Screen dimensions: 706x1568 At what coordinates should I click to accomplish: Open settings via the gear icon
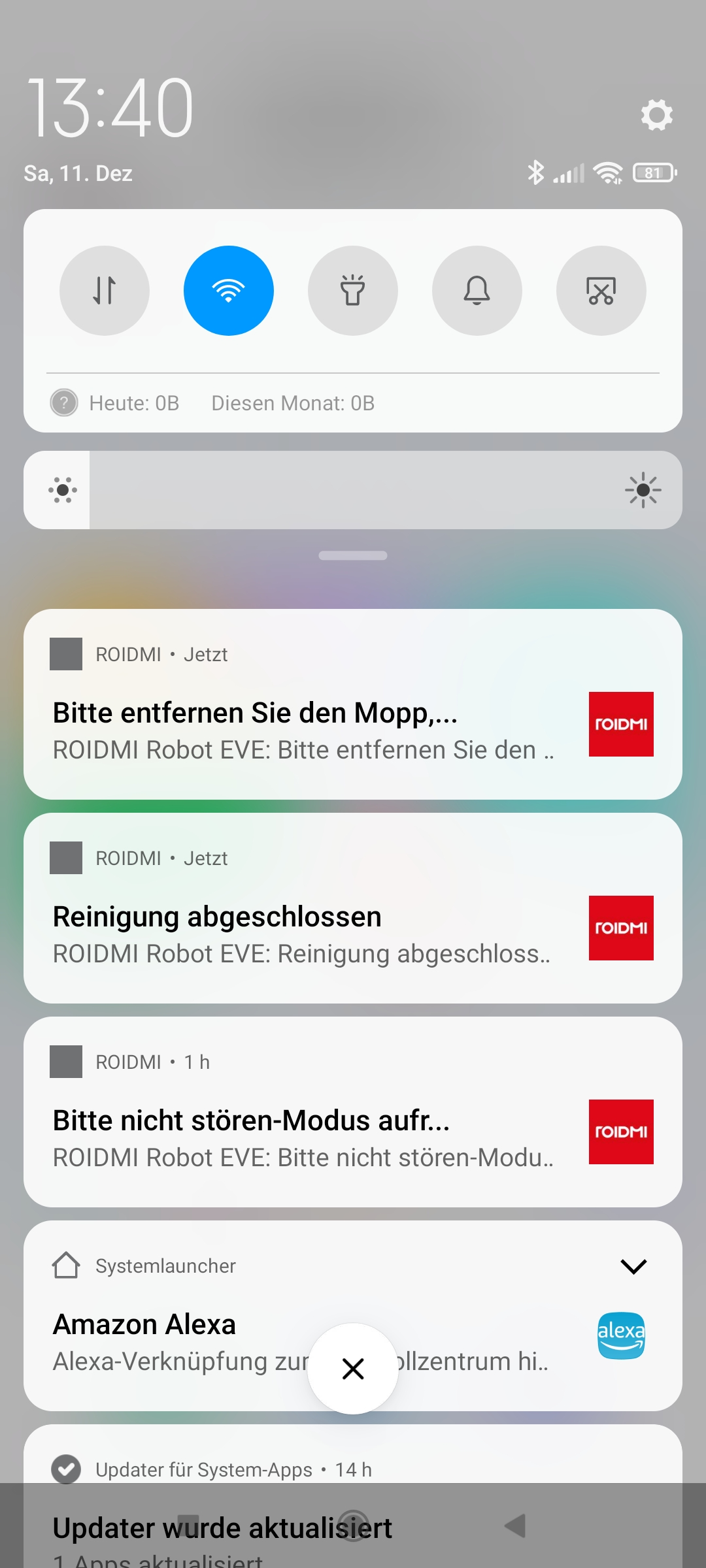(x=656, y=115)
